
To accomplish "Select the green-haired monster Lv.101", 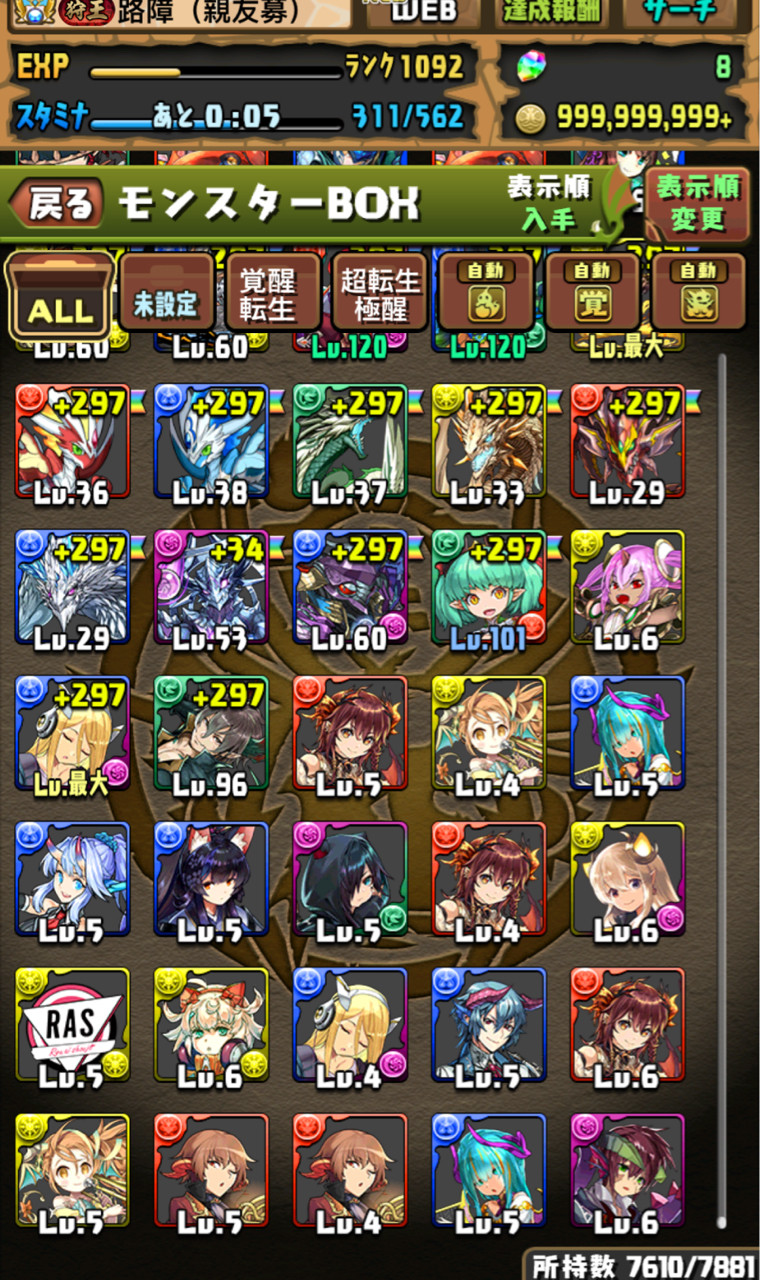I will pos(489,587).
